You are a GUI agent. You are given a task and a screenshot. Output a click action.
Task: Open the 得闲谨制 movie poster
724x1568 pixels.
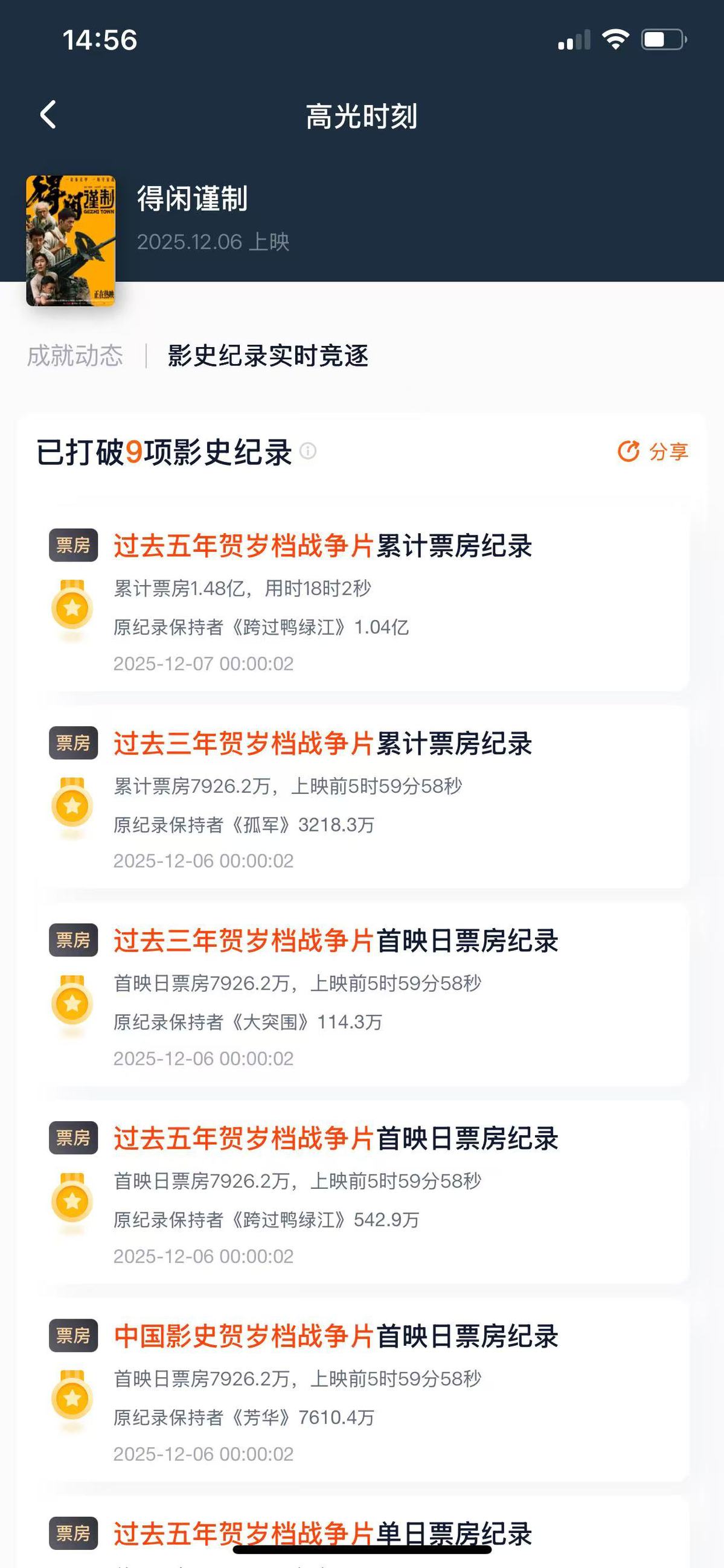[x=71, y=240]
